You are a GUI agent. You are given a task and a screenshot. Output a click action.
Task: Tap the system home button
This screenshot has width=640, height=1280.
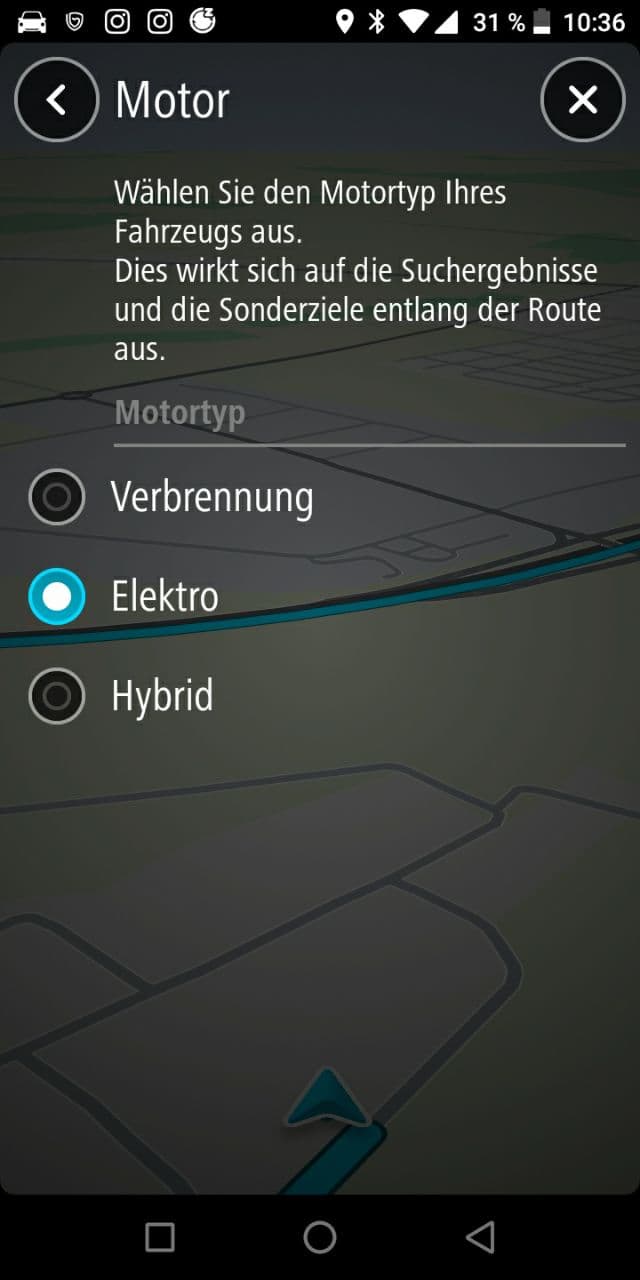[x=320, y=1237]
